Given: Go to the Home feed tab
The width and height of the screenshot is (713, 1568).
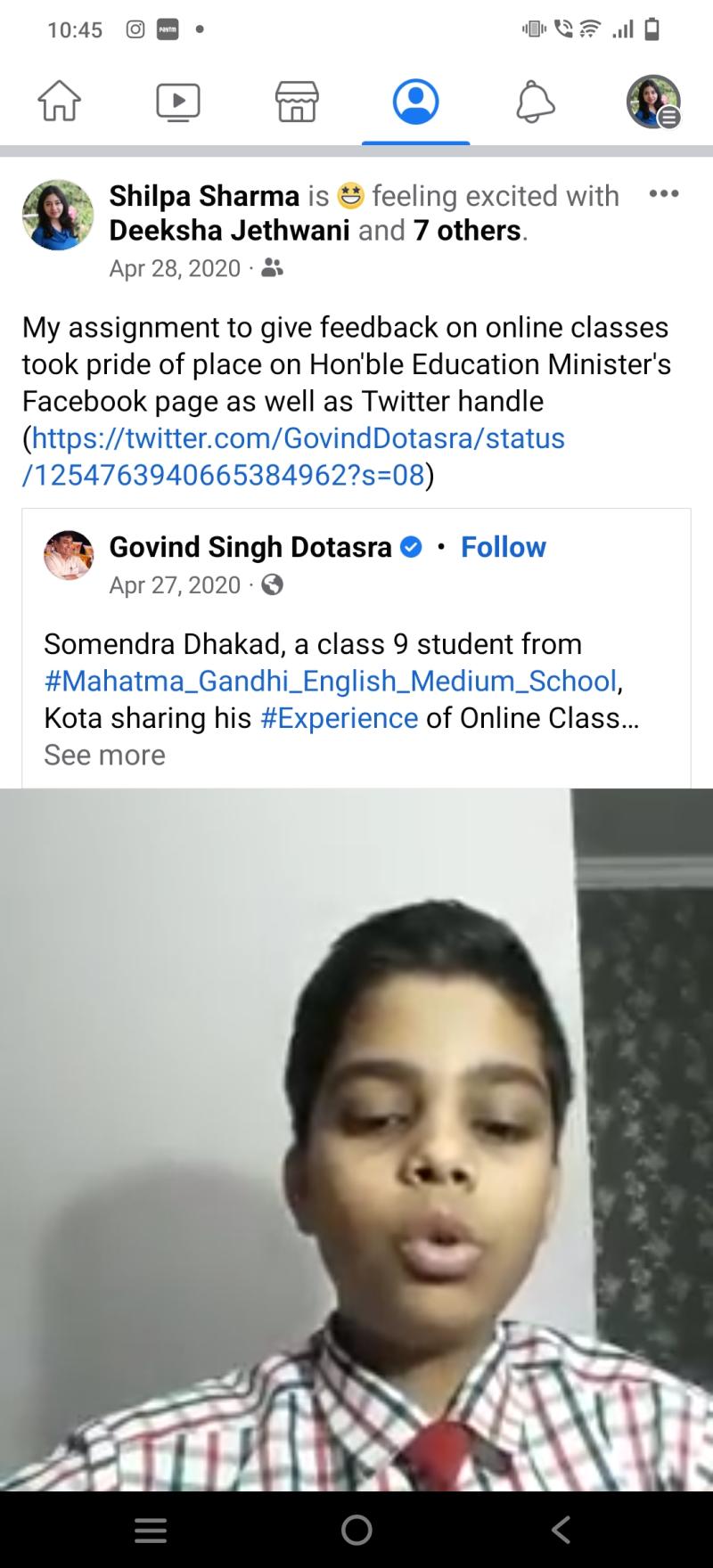Looking at the screenshot, I should pyautogui.click(x=59, y=102).
